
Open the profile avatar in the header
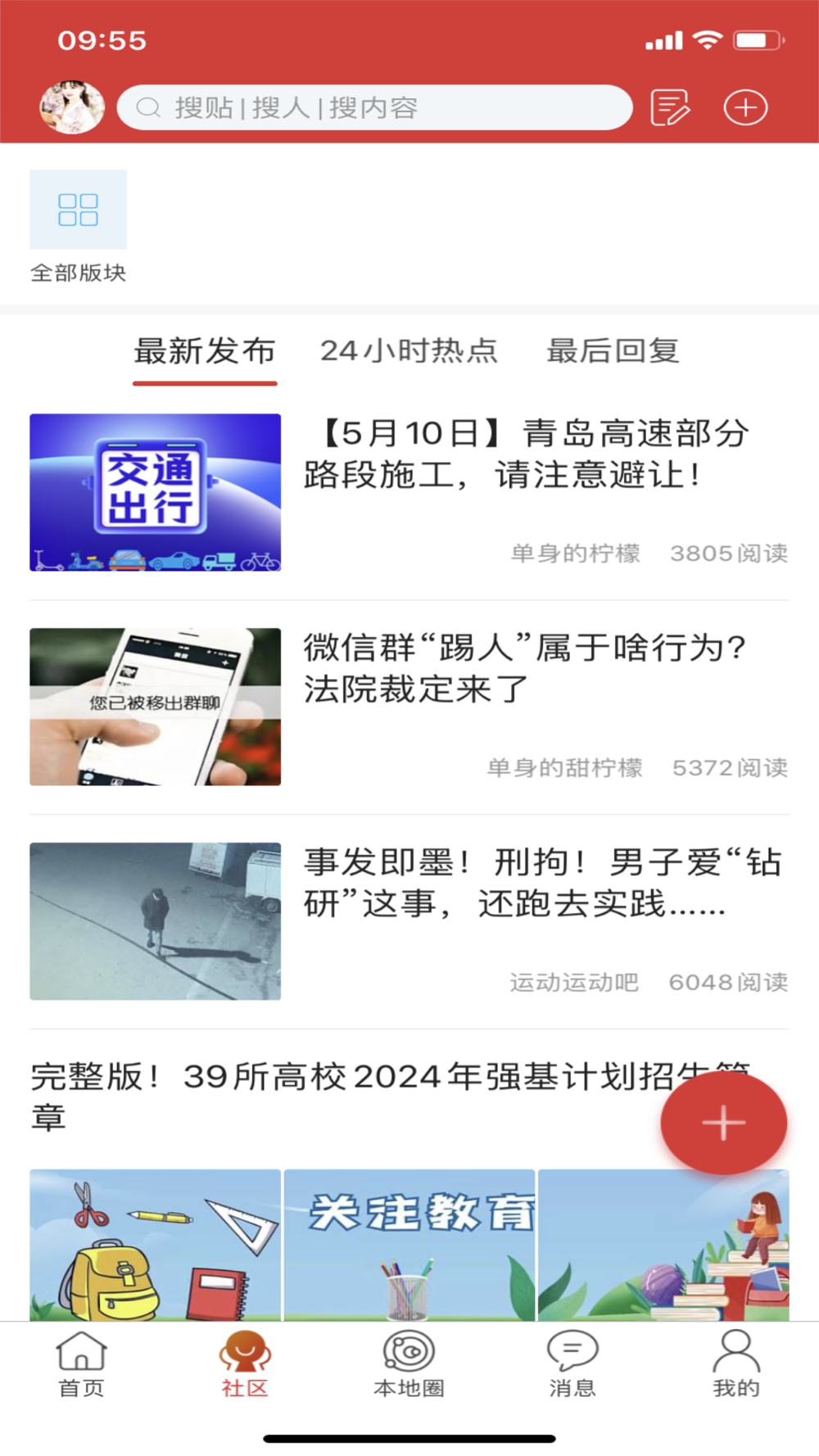72,107
